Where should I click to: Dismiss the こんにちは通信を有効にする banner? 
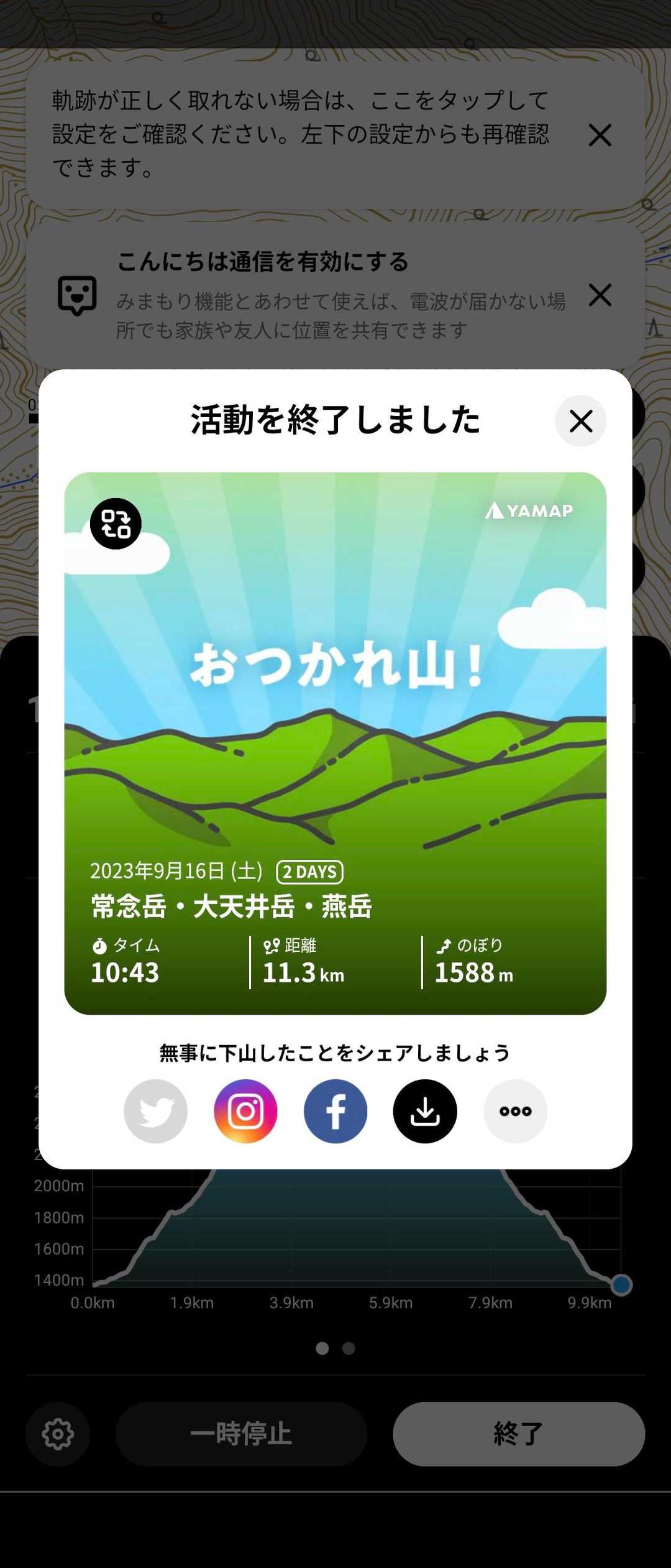(x=600, y=295)
